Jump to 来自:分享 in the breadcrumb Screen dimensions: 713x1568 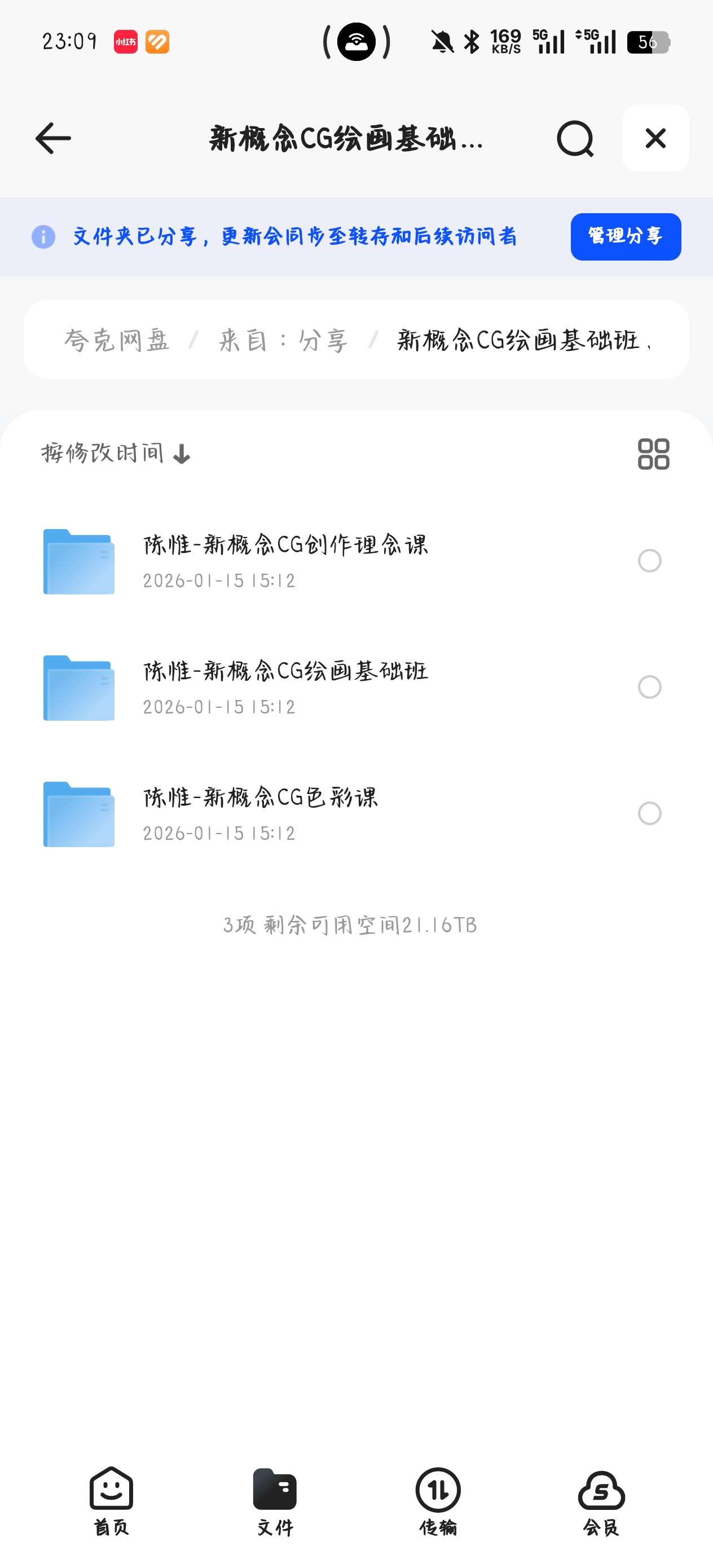point(283,340)
